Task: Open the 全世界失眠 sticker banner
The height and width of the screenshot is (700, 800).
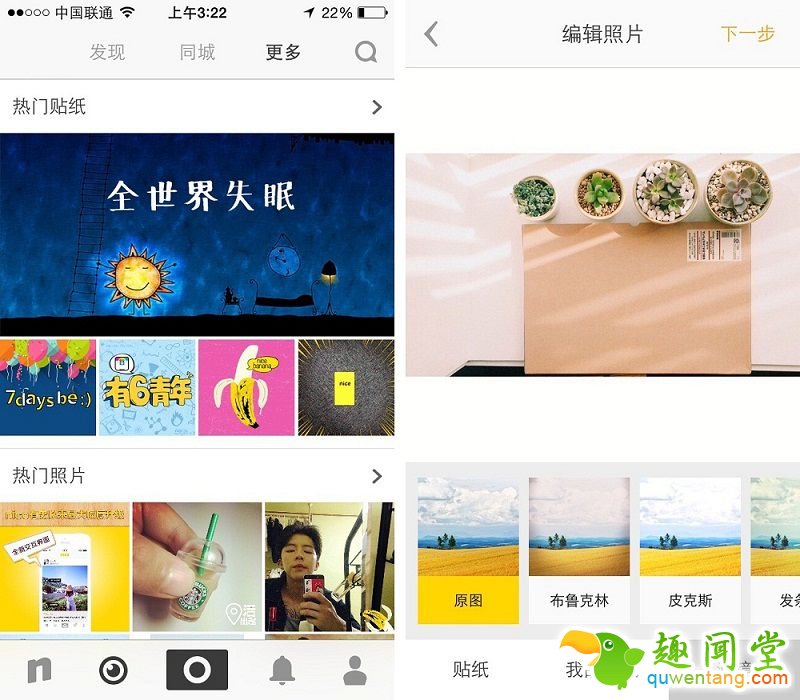Action: [197, 235]
